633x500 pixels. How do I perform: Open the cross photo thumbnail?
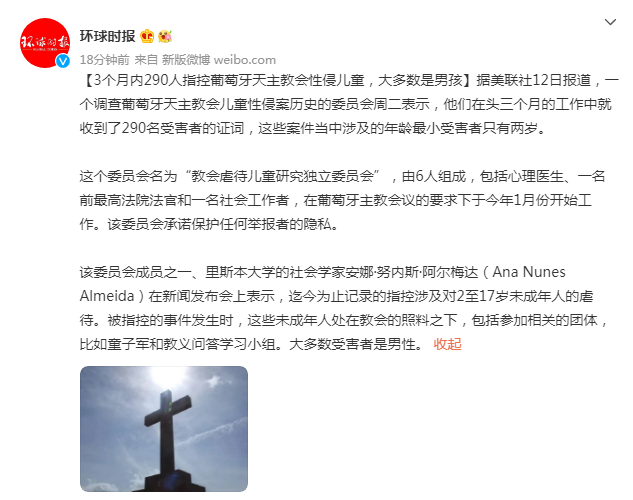point(163,430)
